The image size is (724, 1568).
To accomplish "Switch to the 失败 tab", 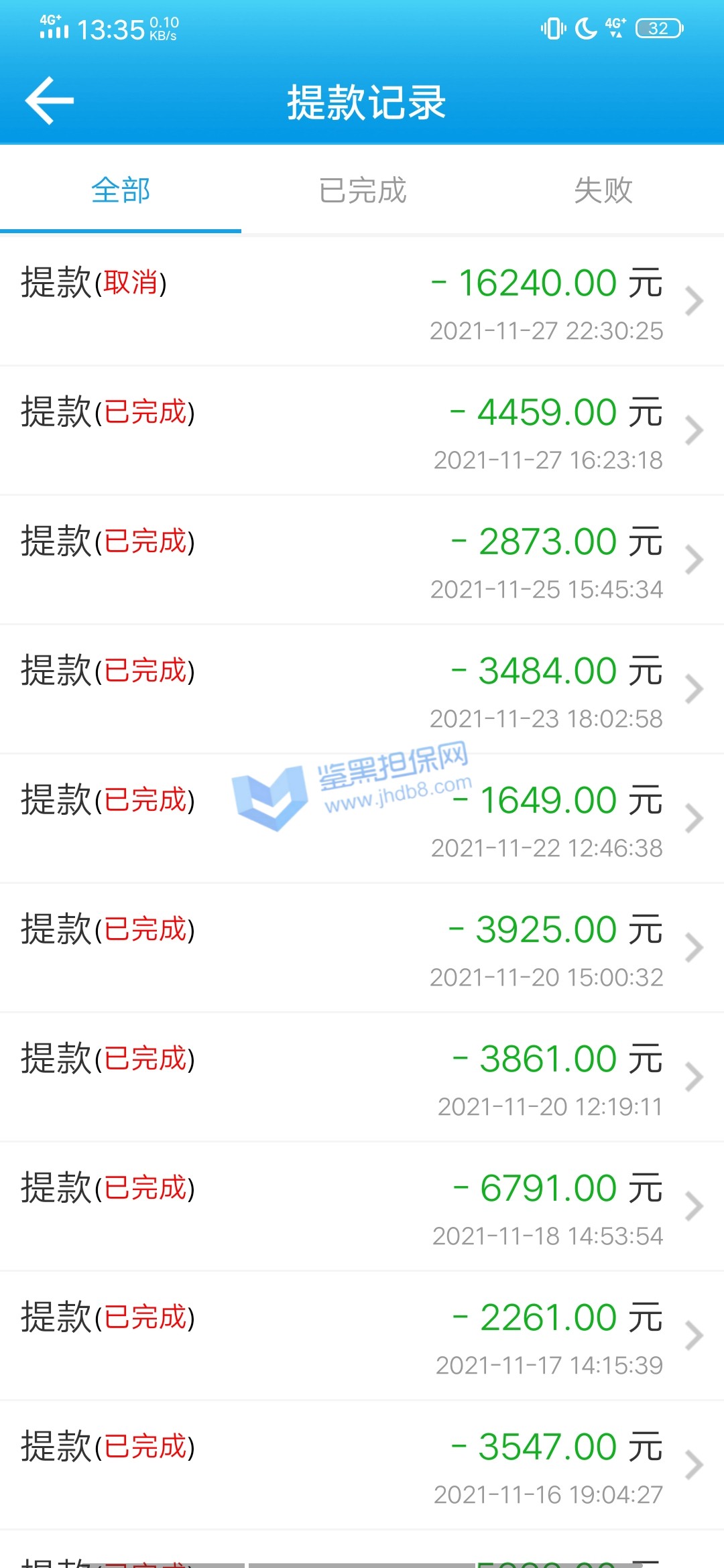I will pos(603,191).
